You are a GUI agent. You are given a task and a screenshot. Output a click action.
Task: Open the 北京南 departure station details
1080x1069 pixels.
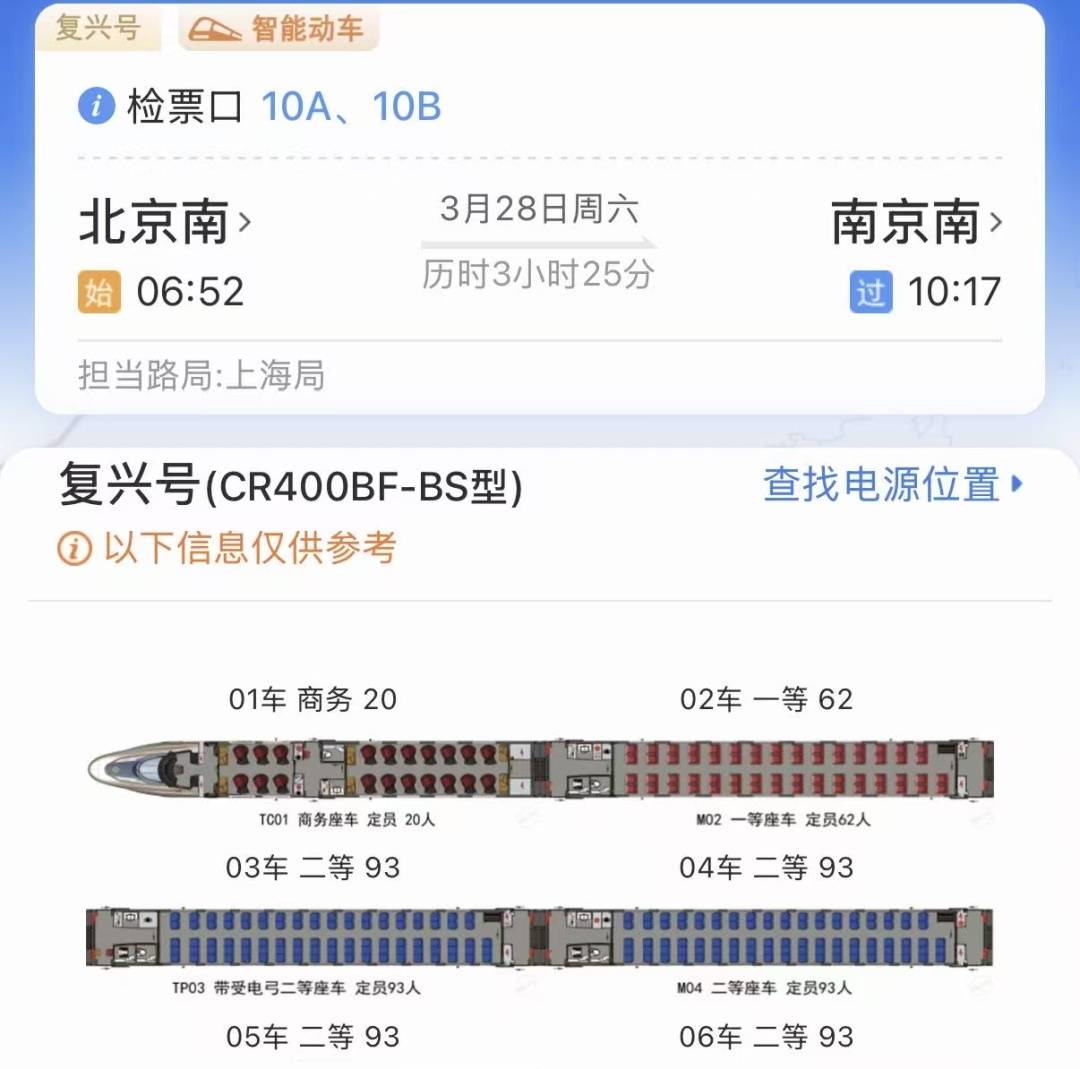click(165, 222)
